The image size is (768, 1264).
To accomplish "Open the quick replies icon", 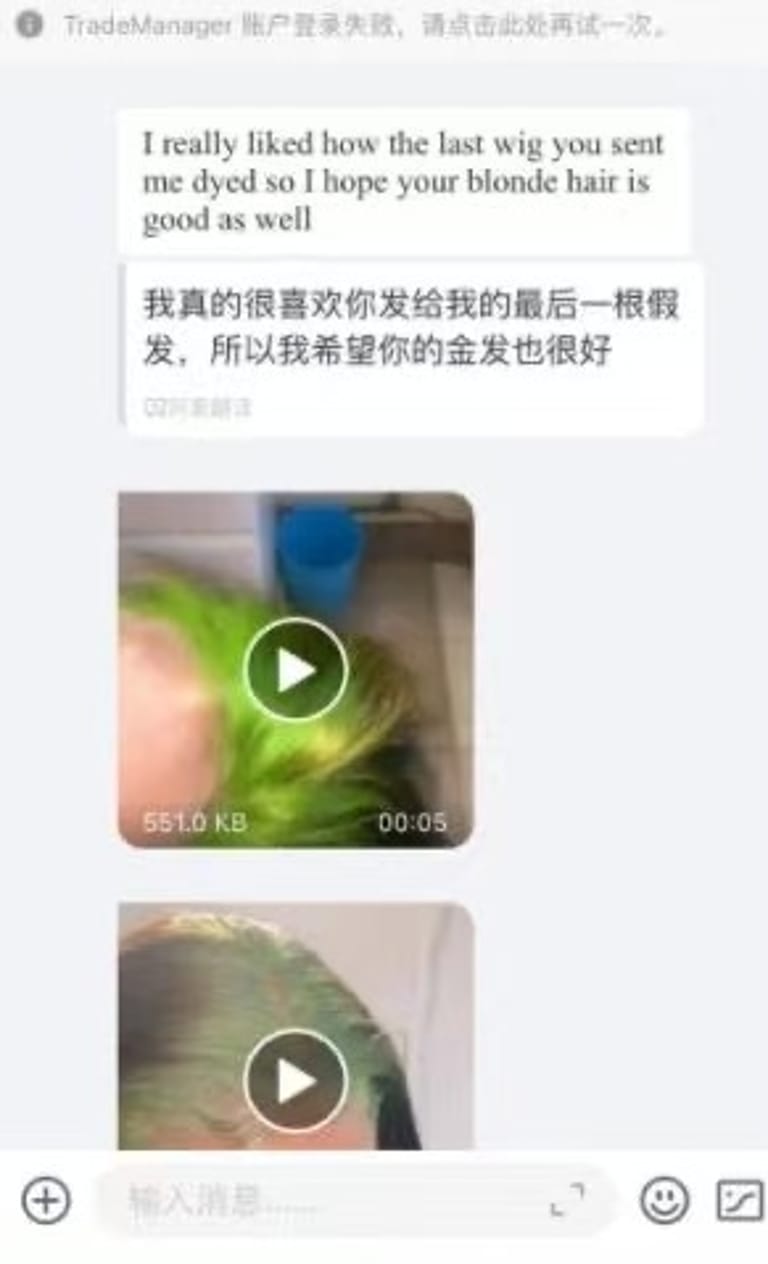I will [740, 1200].
